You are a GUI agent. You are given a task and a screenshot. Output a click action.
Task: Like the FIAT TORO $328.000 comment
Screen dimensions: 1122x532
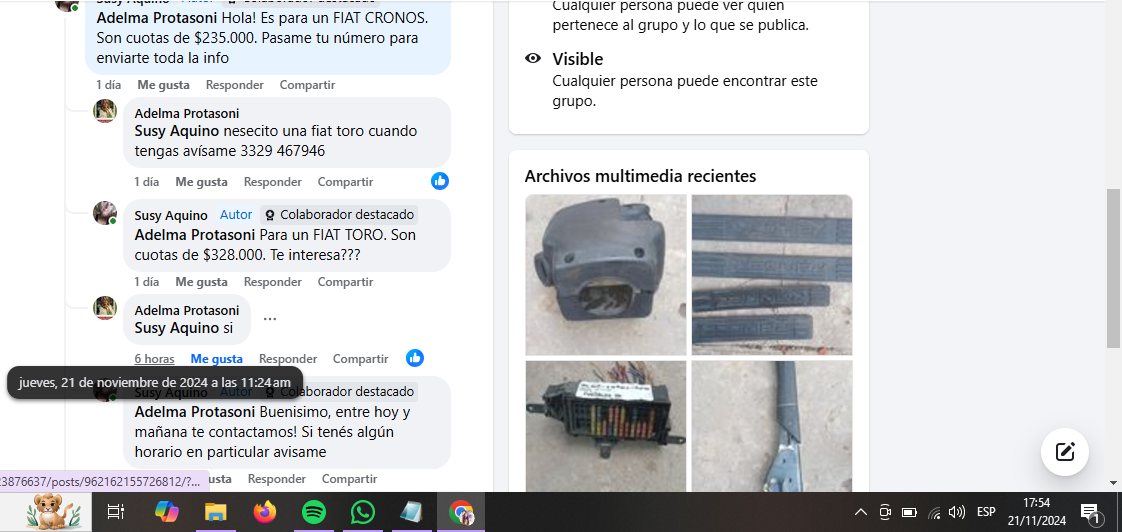point(201,282)
